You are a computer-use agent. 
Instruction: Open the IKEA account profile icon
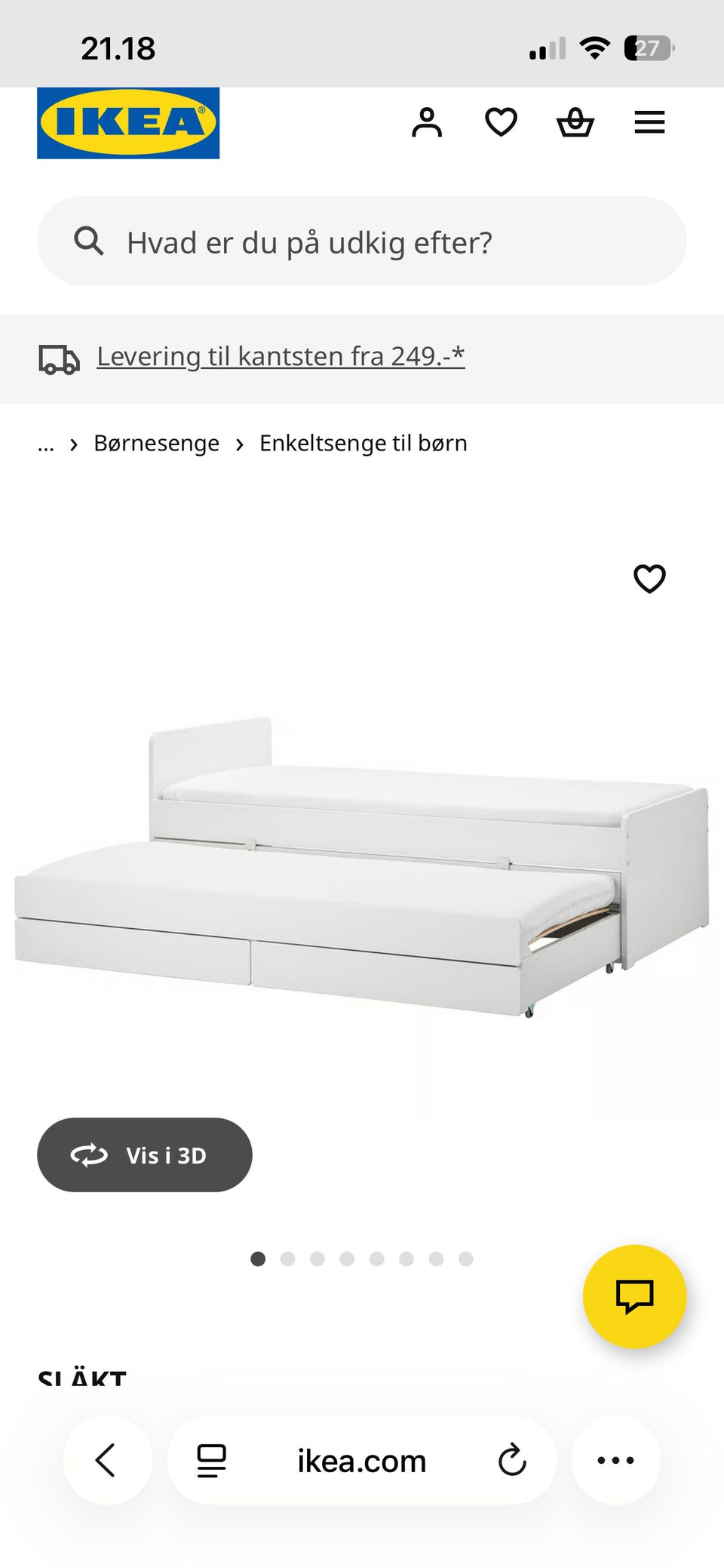pos(427,121)
